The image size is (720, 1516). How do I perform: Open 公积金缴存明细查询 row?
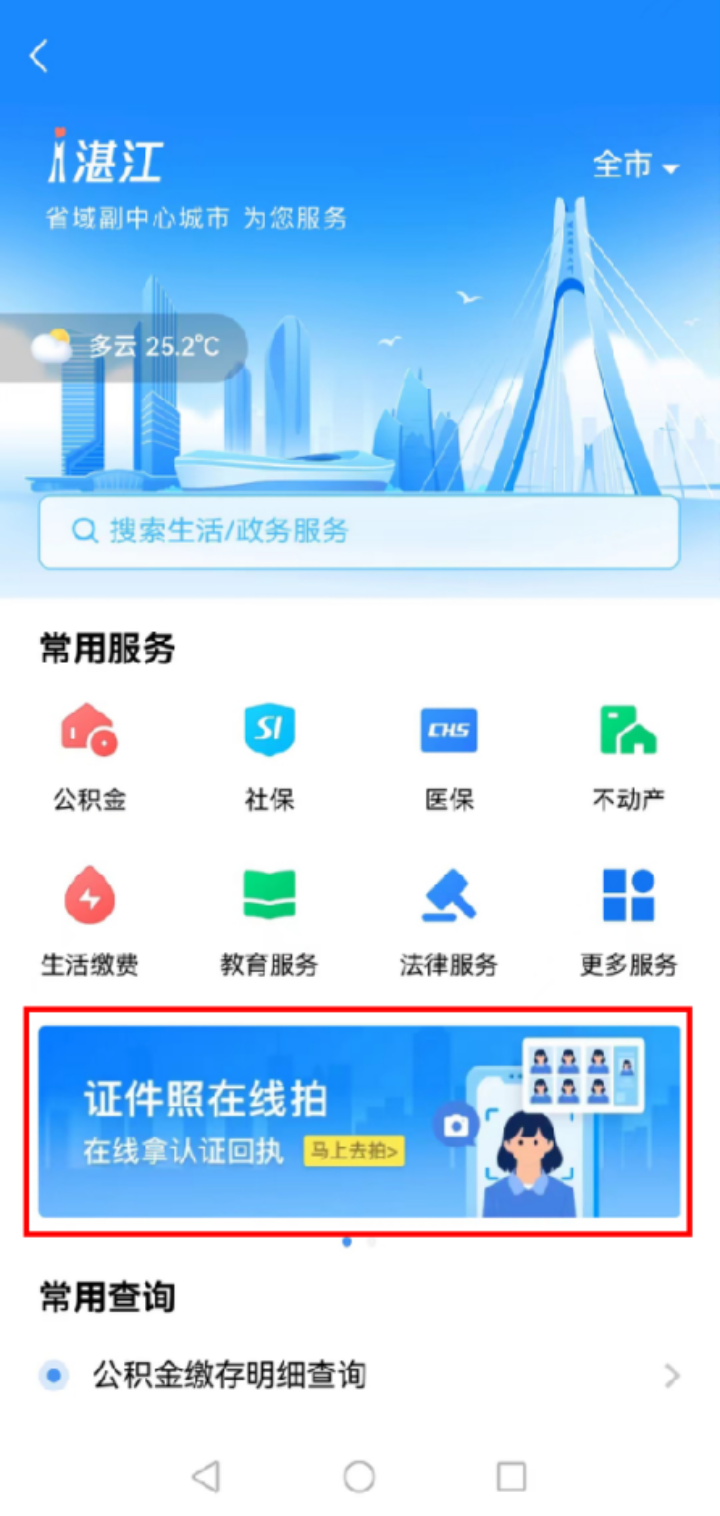pyautogui.click(x=359, y=1376)
